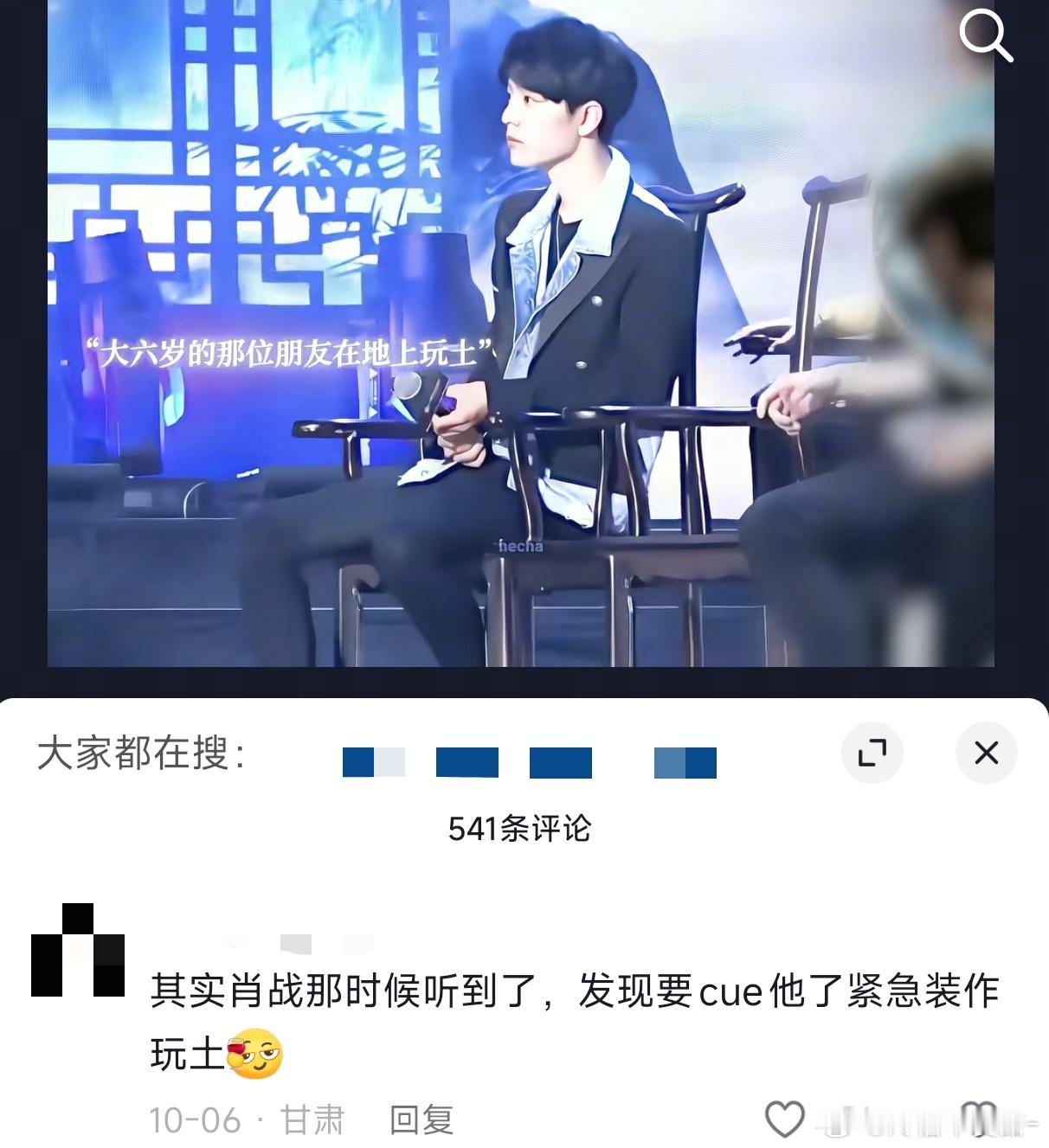1049x1148 pixels.
Task: Tap the hecha watermark on the video
Action: click(x=519, y=545)
